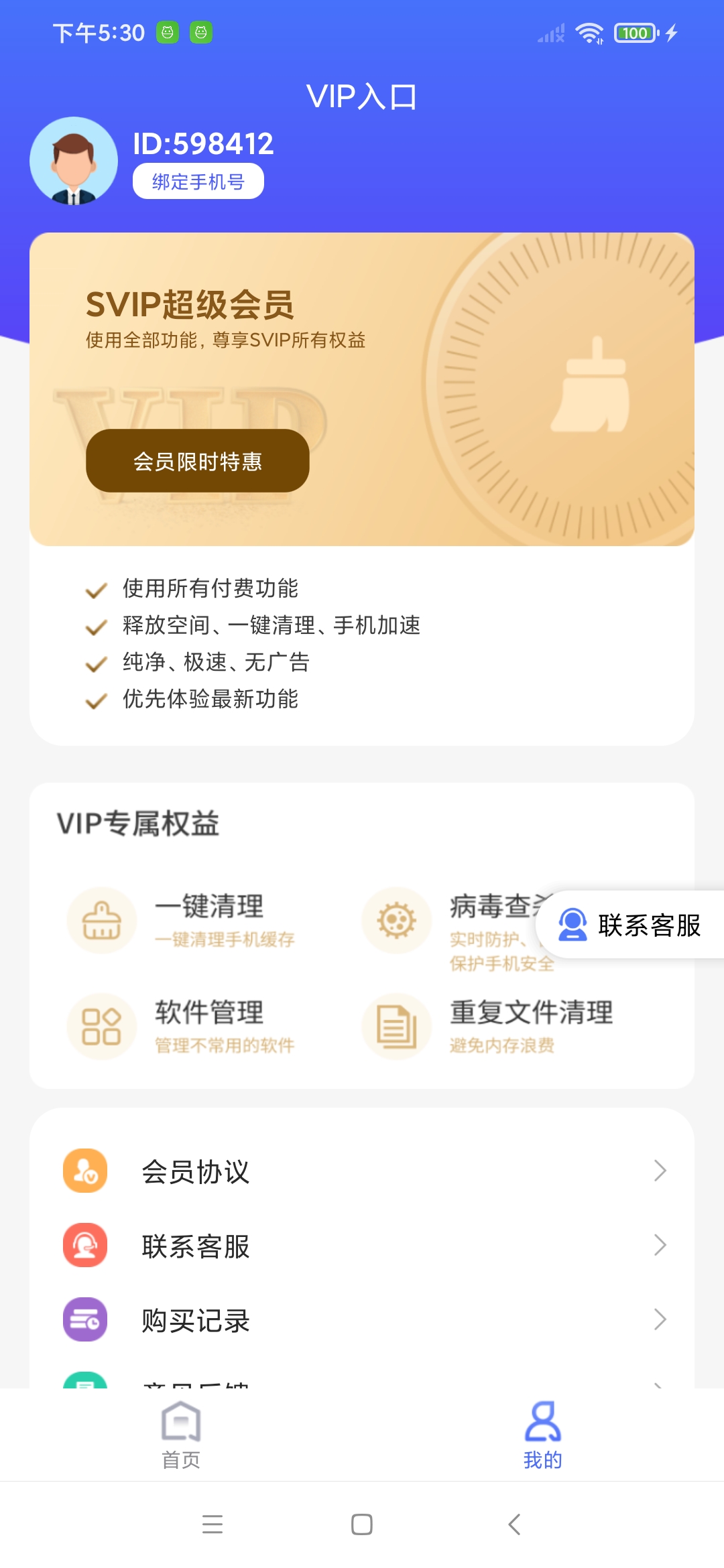724x1568 pixels.
Task: Open the floating 联系客服 button
Action: [630, 925]
